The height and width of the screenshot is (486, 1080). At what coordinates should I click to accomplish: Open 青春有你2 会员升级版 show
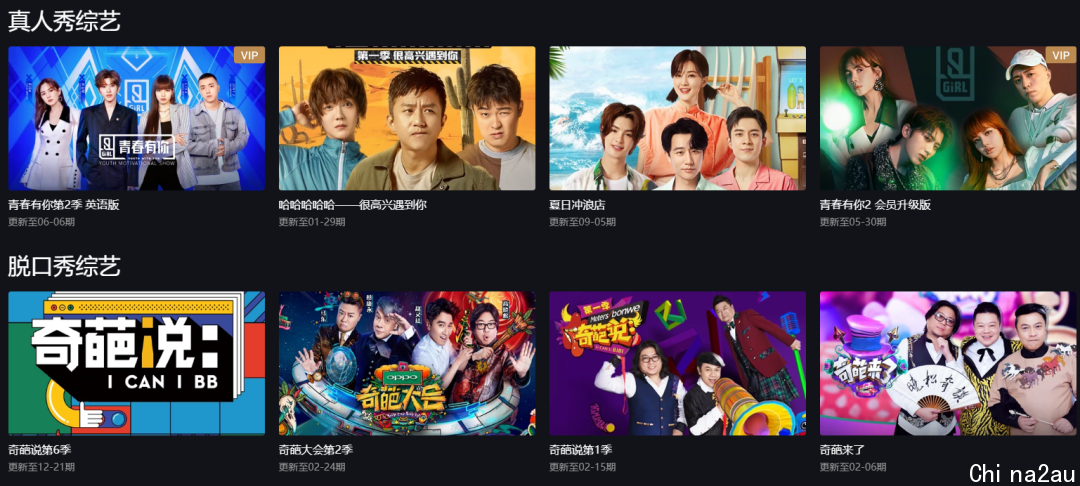click(x=947, y=118)
